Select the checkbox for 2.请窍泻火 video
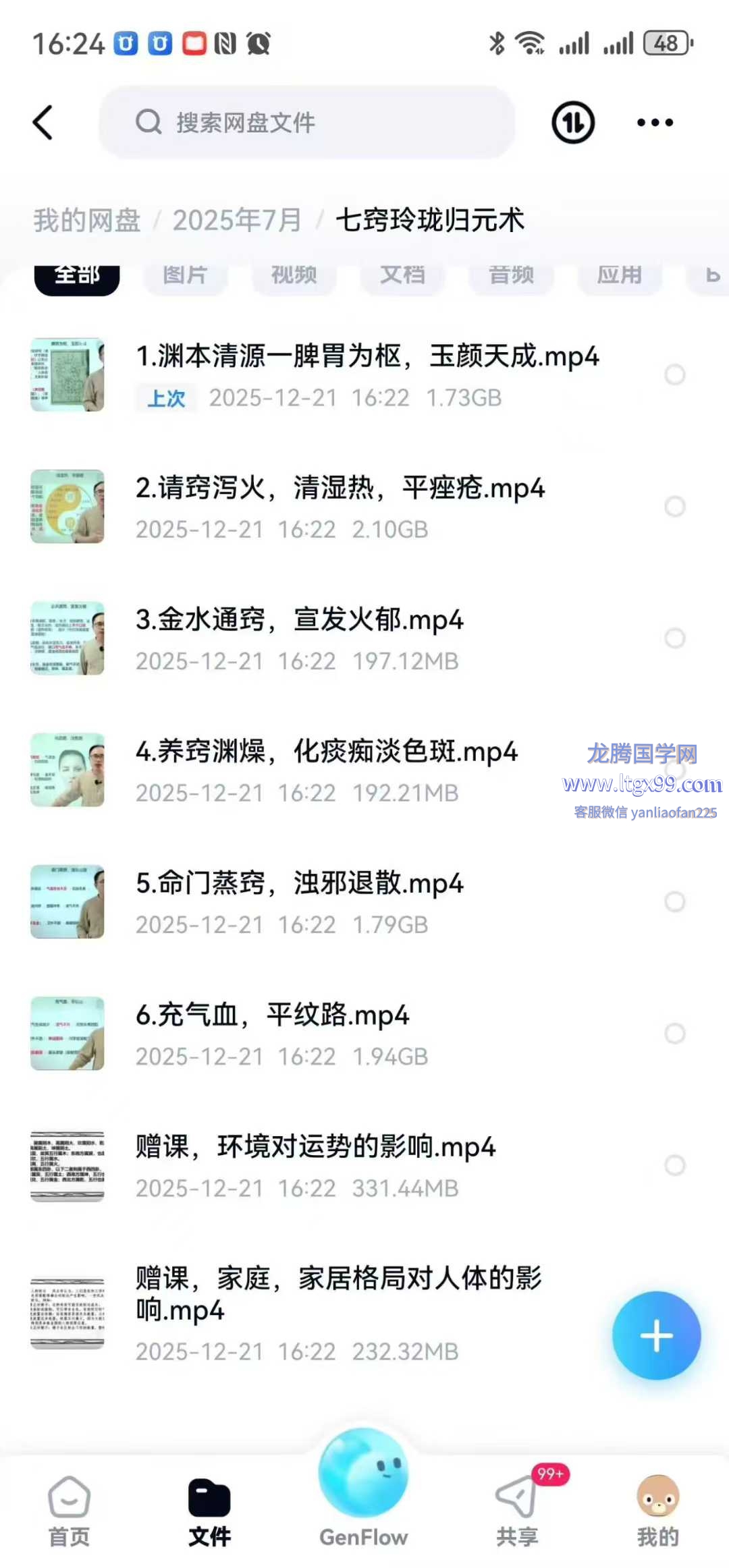729x1568 pixels. tap(674, 507)
